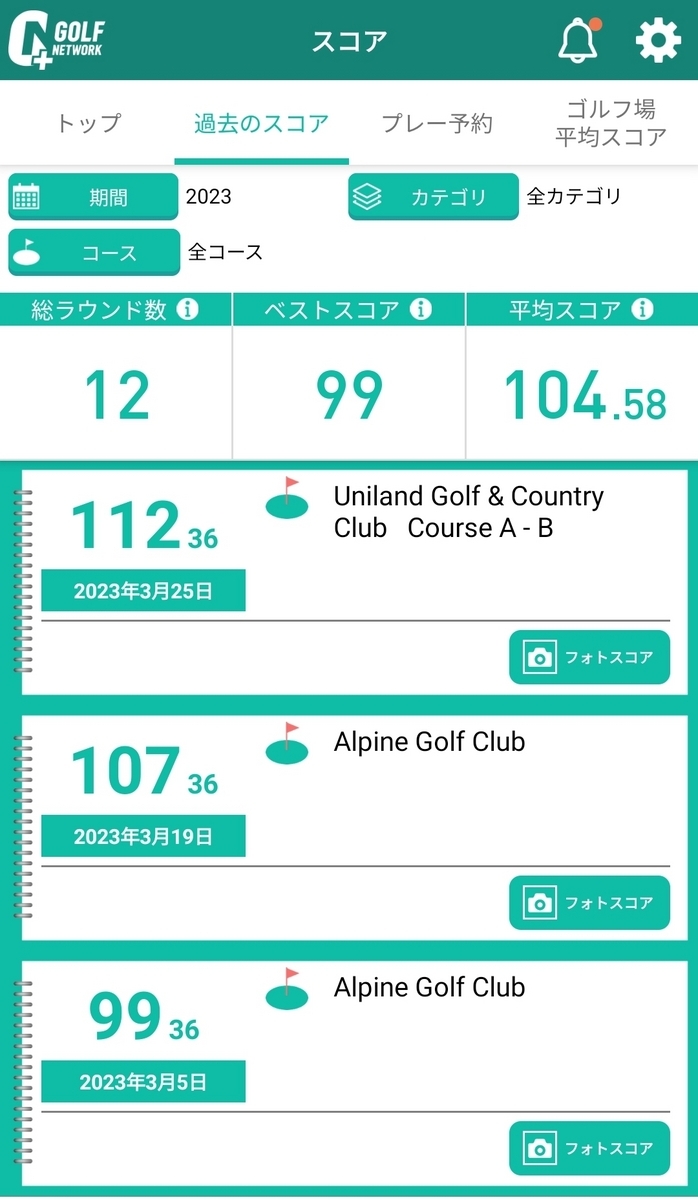This screenshot has height=1200, width=698.
Task: Filter by course with コース button
Action: coord(93,252)
